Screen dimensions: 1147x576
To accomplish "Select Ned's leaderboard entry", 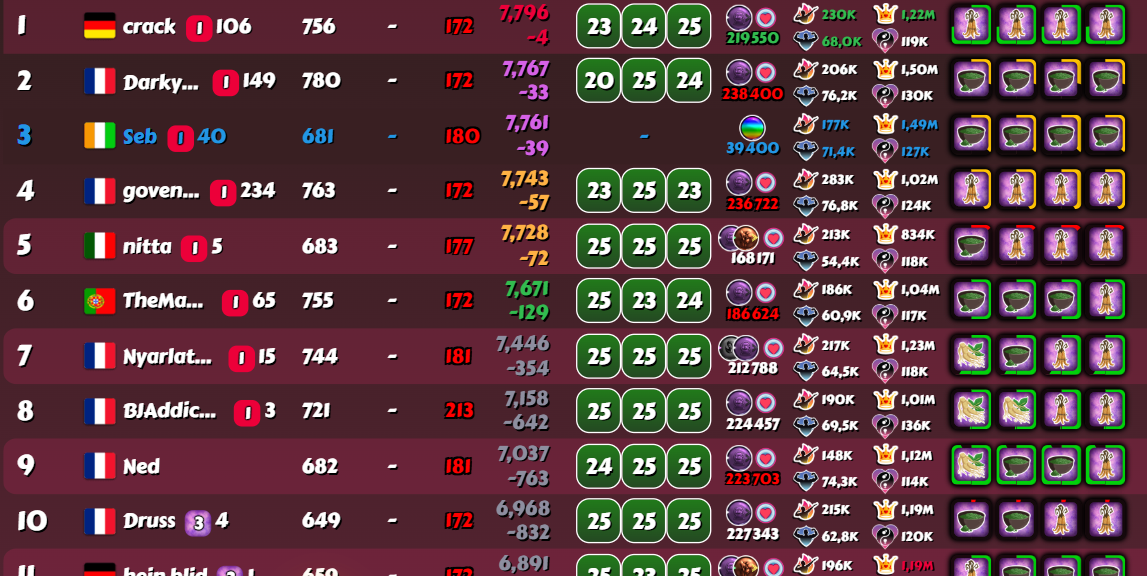I will point(141,466).
